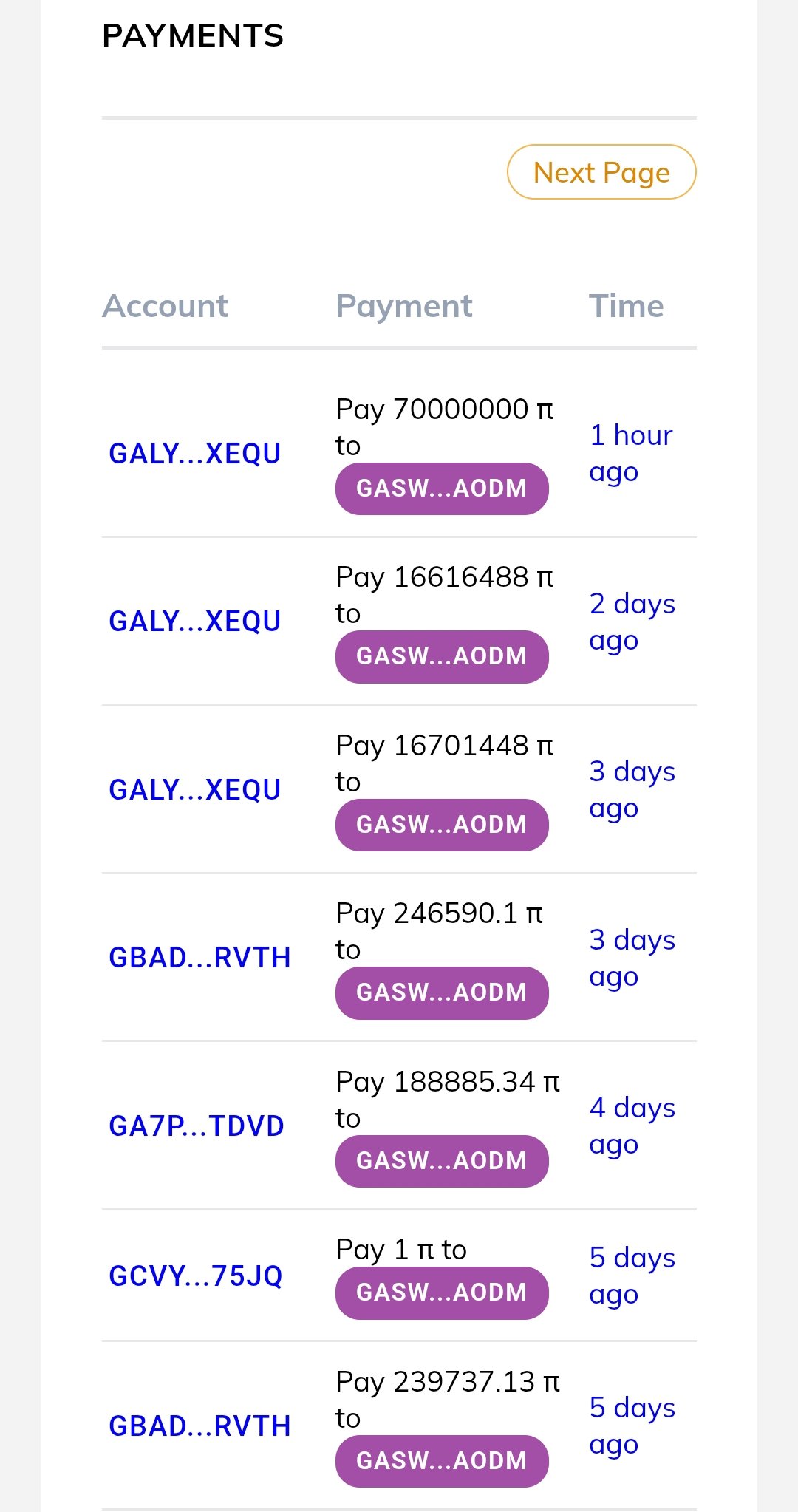798x1512 pixels.
Task: Click GASW...AODM on the 246590.1 π payment
Action: (x=441, y=993)
